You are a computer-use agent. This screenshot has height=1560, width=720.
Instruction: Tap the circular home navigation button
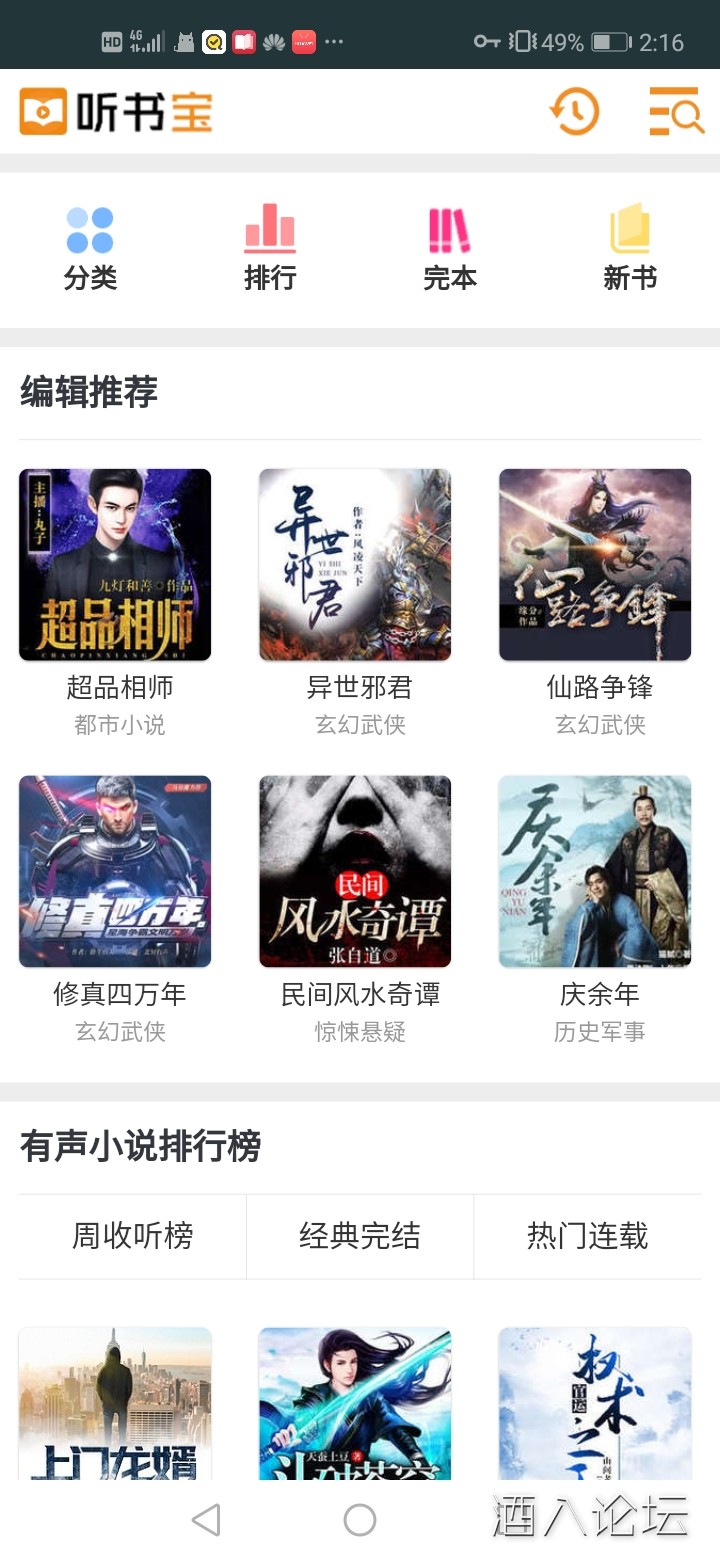tap(360, 1518)
